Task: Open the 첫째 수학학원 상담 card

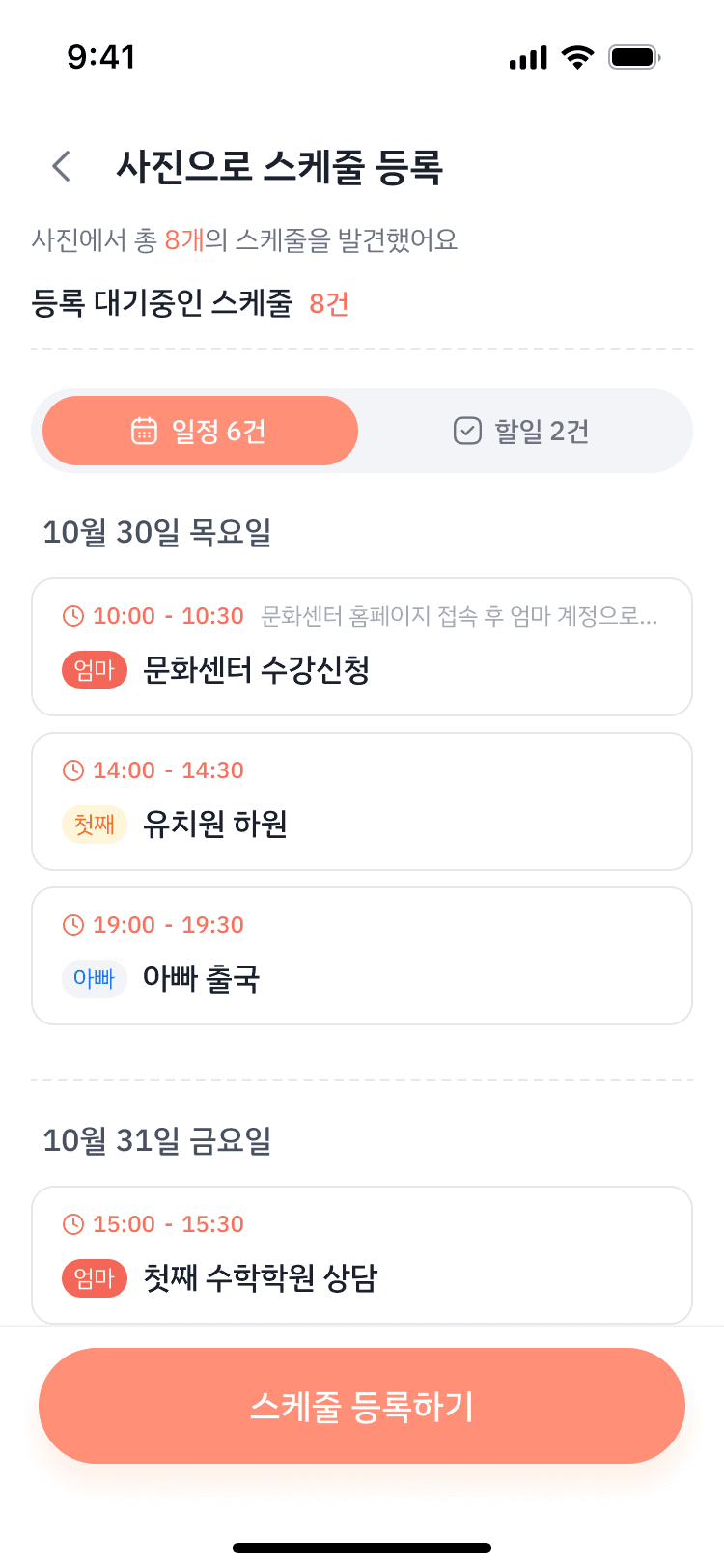Action: tap(362, 1255)
